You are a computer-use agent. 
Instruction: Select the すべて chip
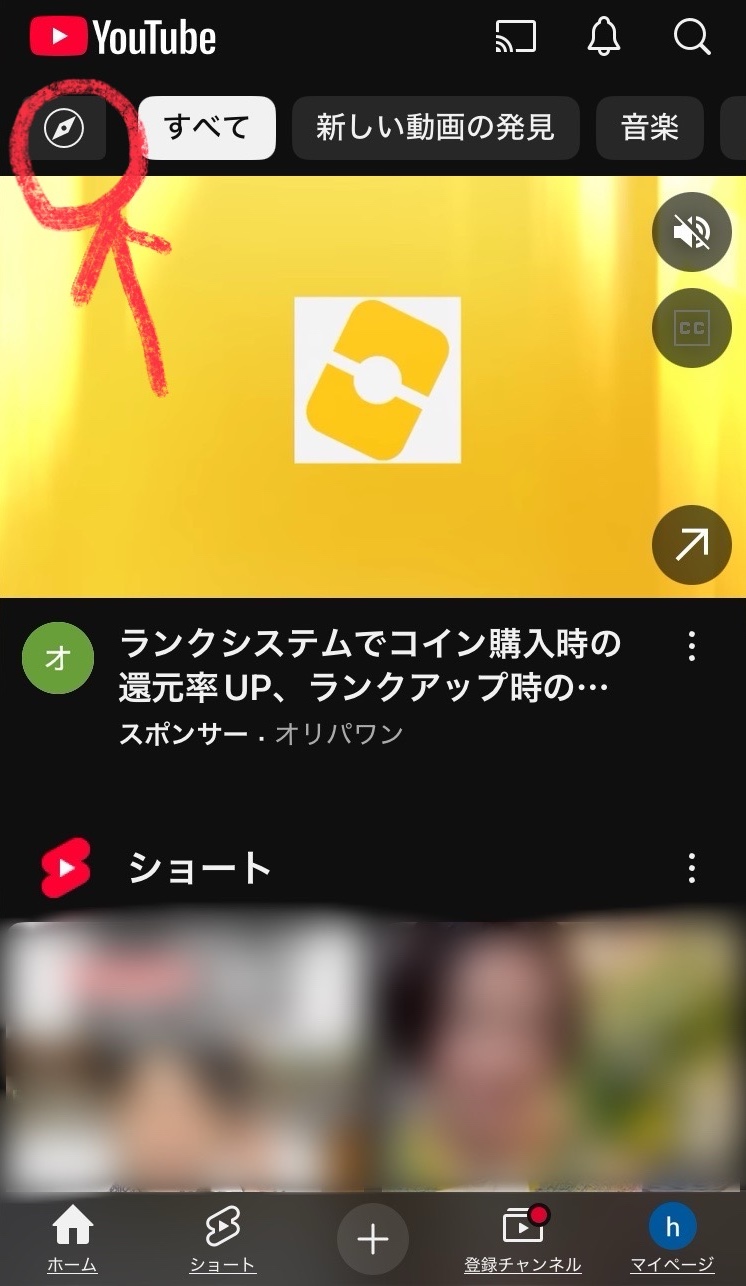click(x=207, y=128)
